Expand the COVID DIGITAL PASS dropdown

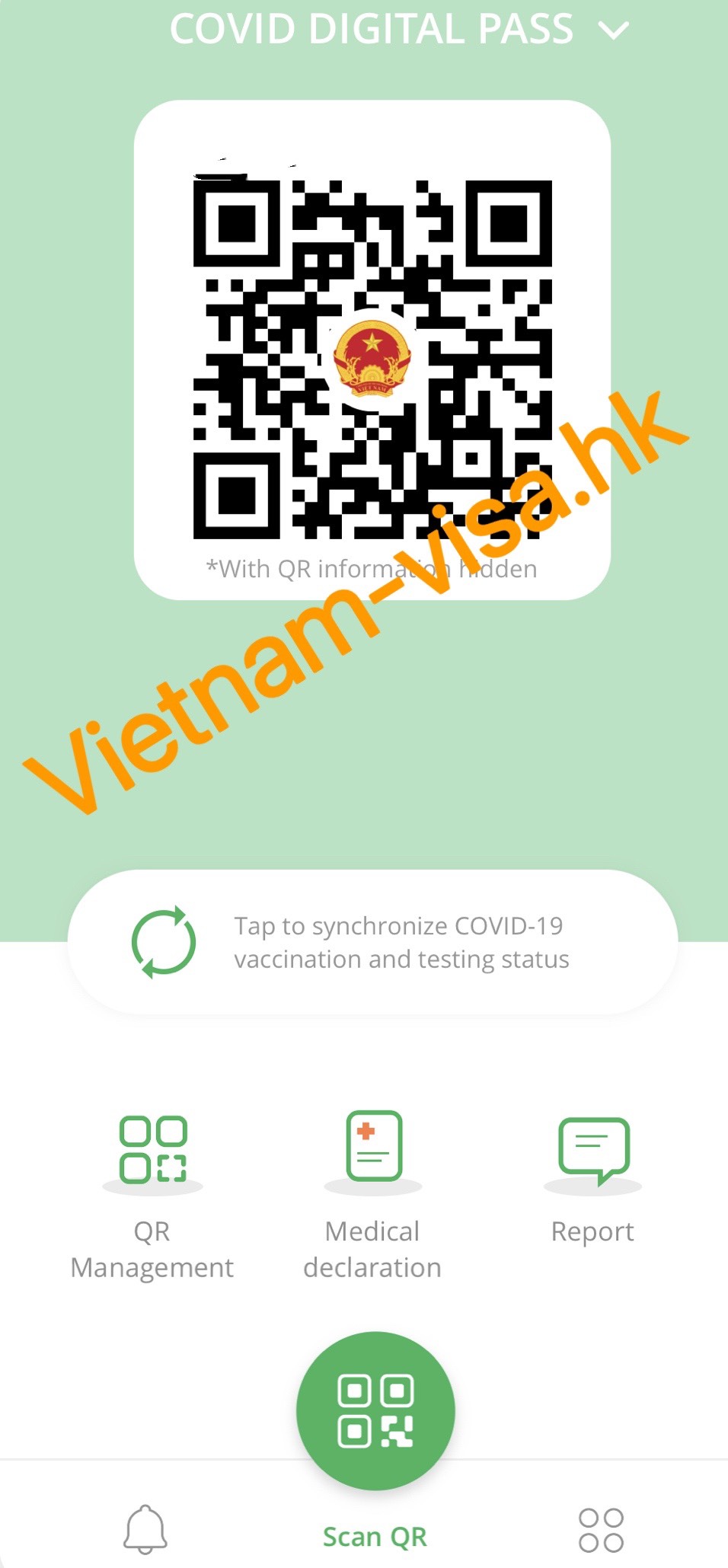pyautogui.click(x=613, y=30)
